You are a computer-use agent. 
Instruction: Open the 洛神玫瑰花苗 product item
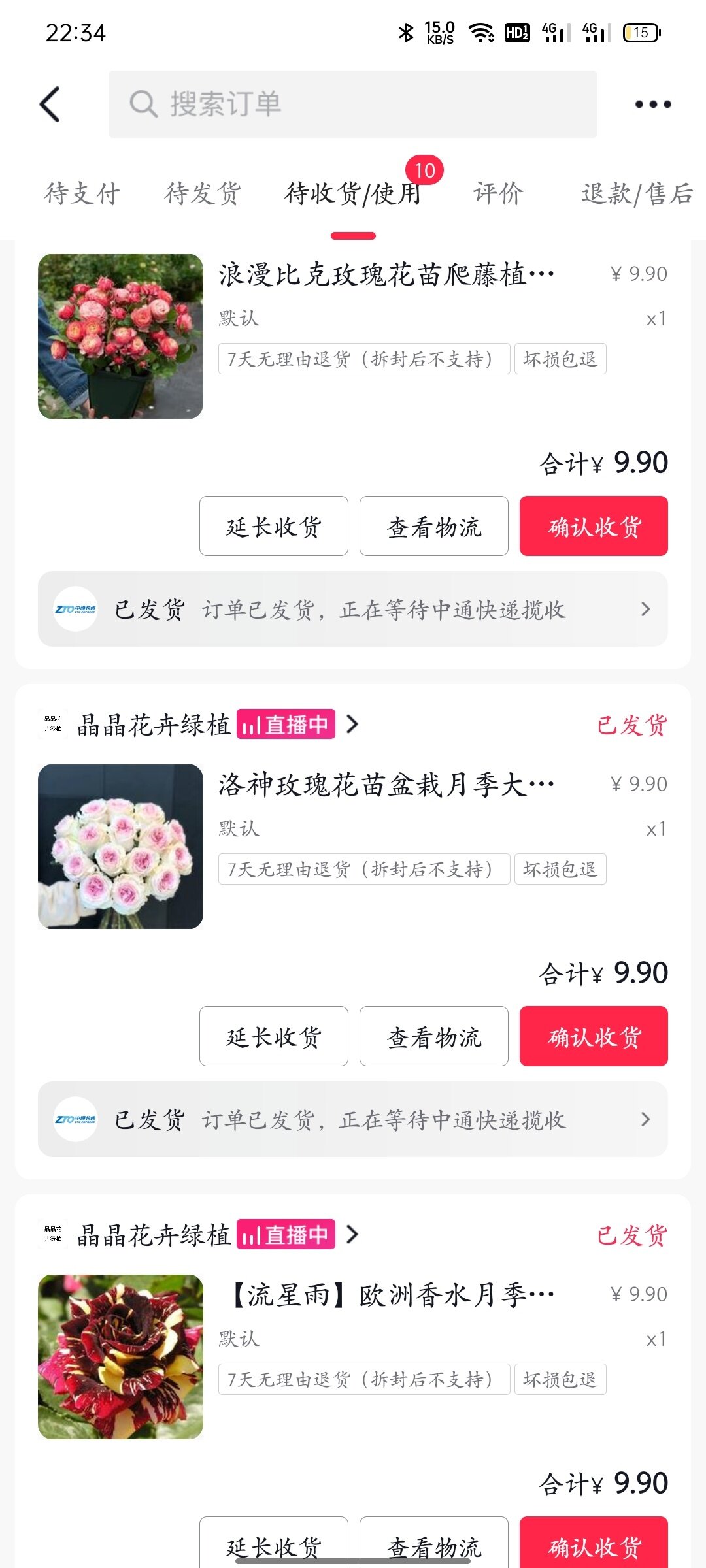pyautogui.click(x=353, y=846)
